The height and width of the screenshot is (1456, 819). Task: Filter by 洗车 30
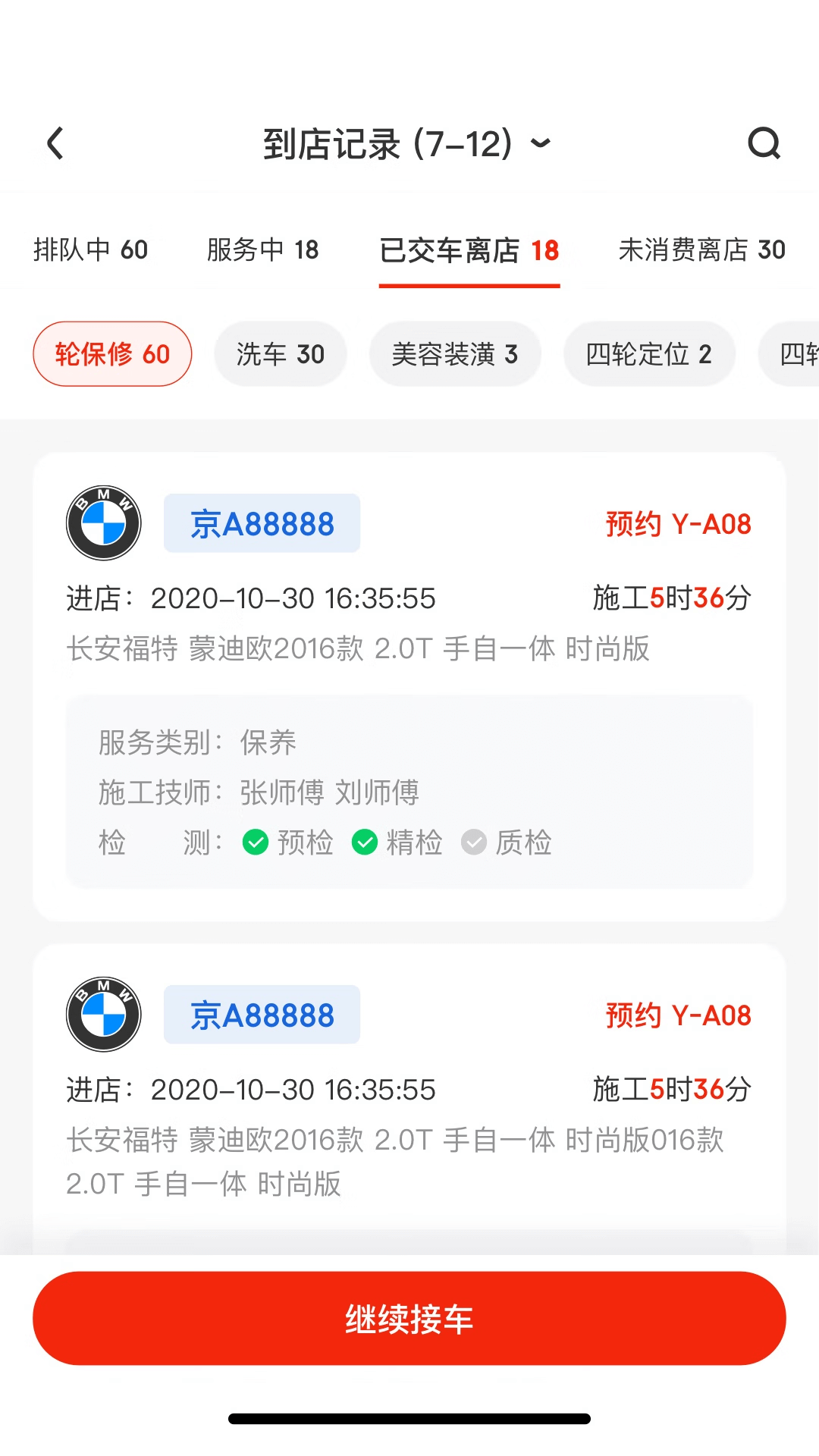(x=281, y=354)
